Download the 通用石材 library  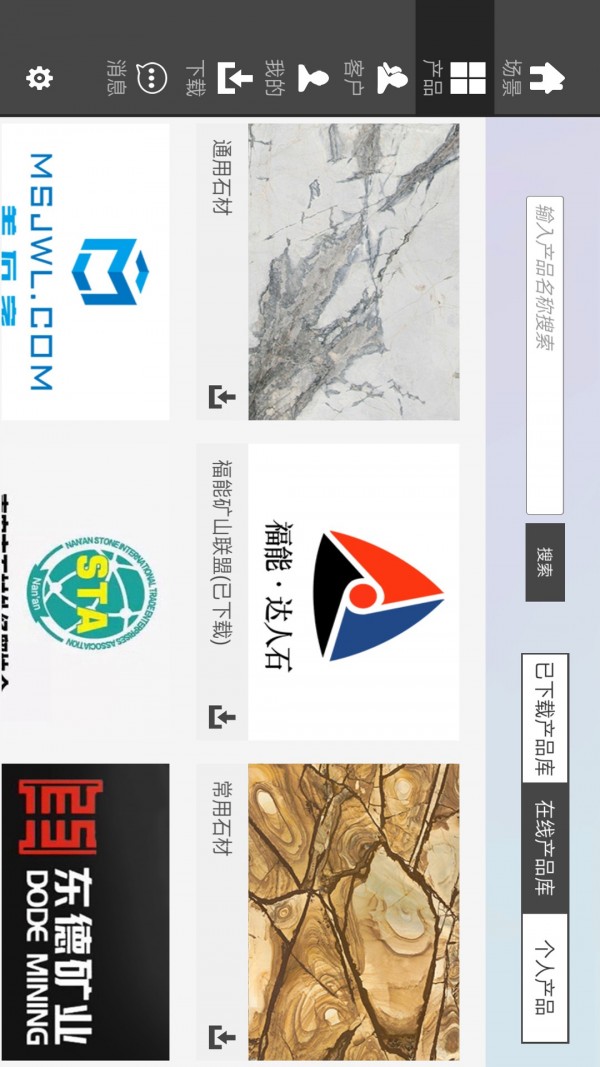pos(222,397)
